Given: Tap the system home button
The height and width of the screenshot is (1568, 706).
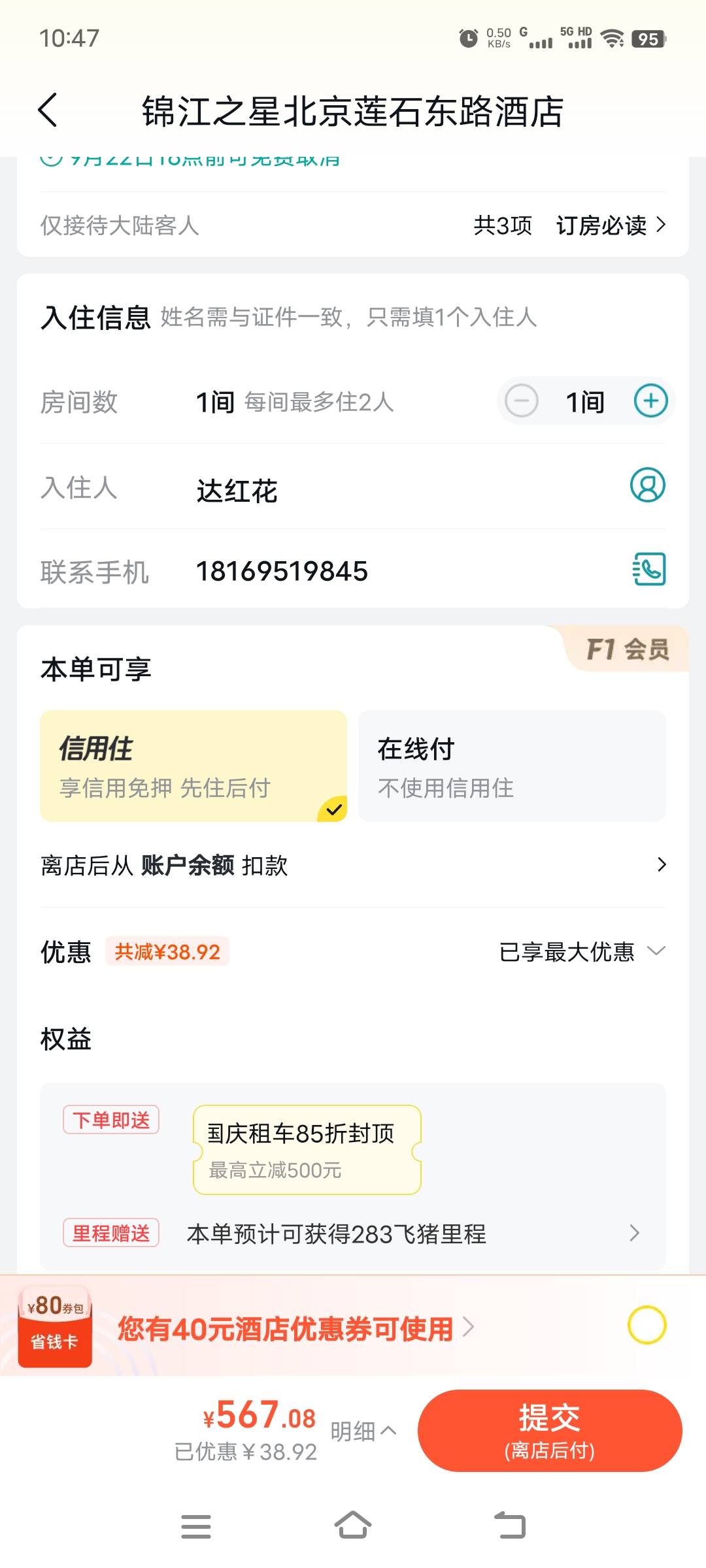Looking at the screenshot, I should (x=353, y=1526).
